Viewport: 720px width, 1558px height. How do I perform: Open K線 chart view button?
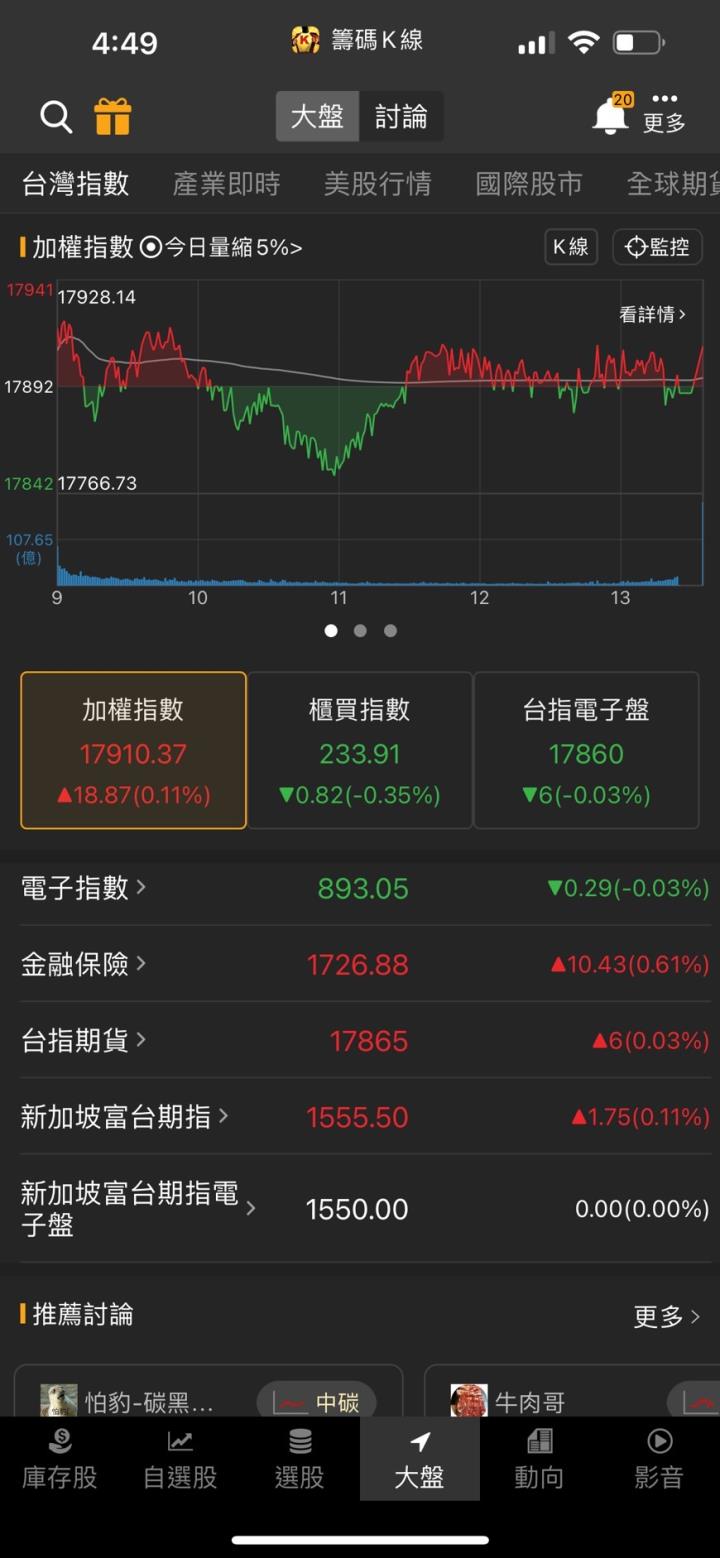tap(570, 247)
